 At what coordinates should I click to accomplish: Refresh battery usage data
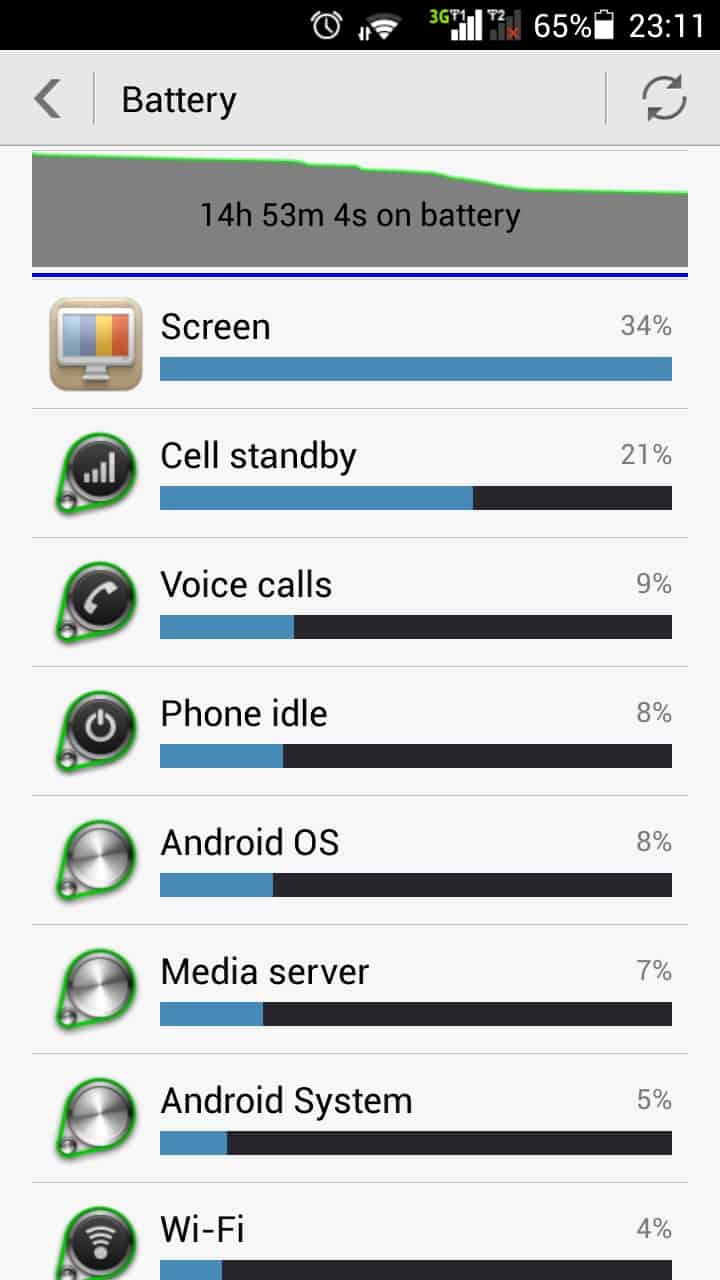click(x=664, y=99)
